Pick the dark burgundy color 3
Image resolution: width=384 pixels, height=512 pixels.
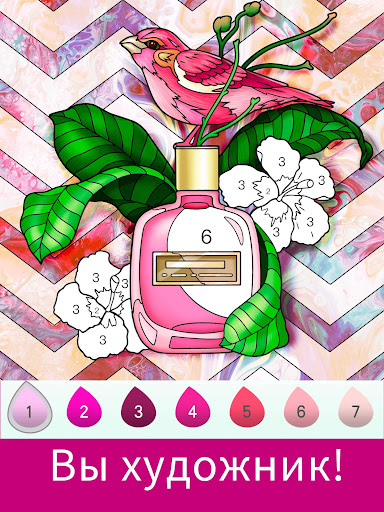(138, 408)
